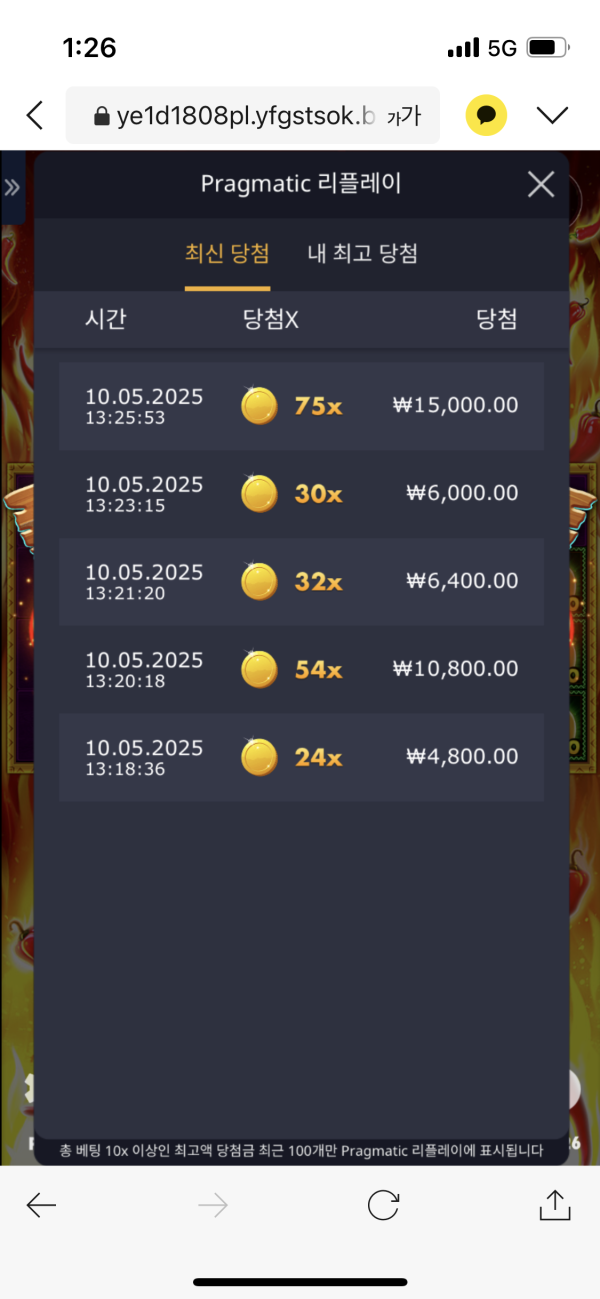Reload the page
Viewport: 600px width, 1299px height.
tap(384, 1205)
